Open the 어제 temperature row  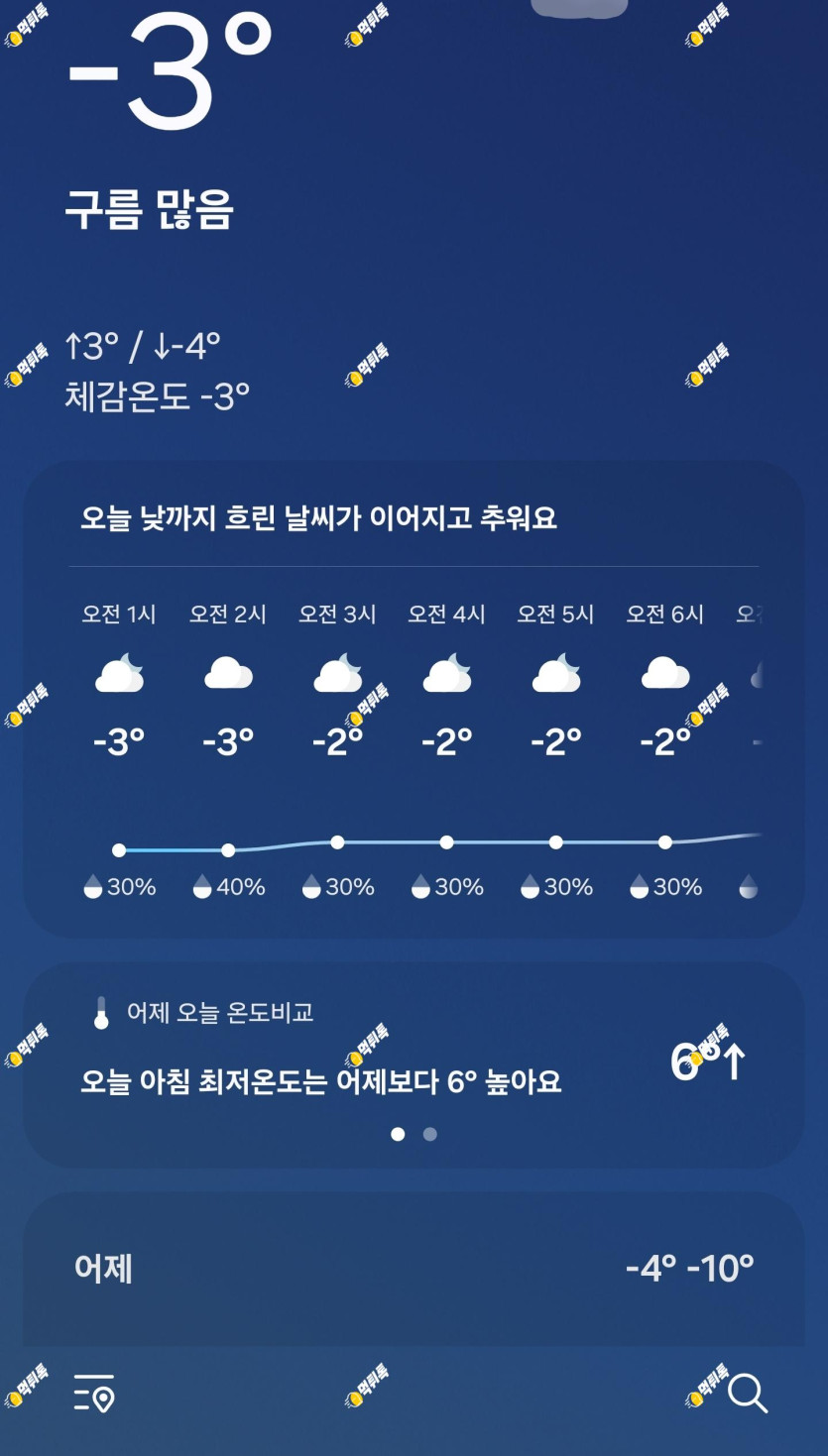point(414,1268)
